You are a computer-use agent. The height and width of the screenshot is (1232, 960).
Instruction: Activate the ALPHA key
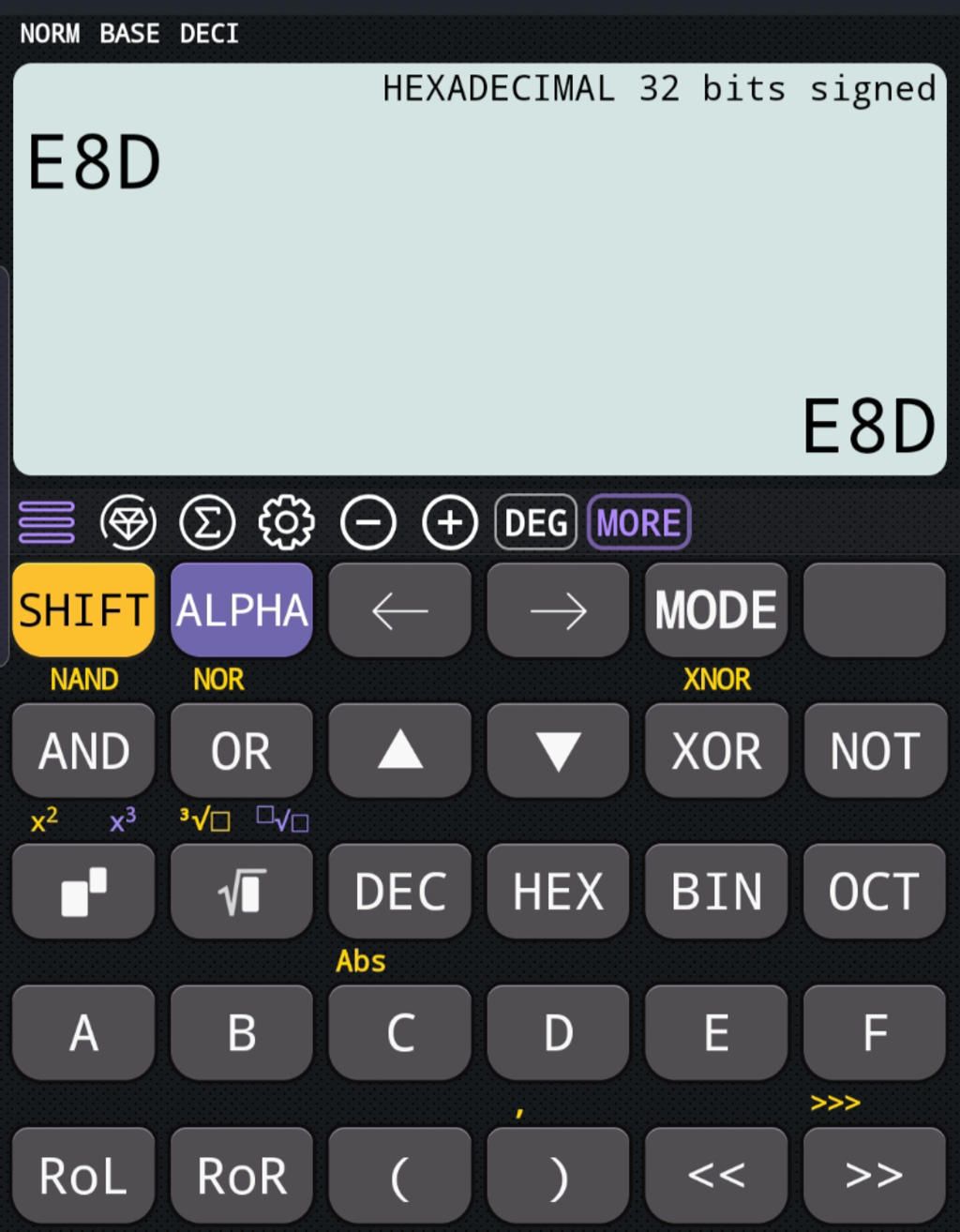(x=242, y=610)
